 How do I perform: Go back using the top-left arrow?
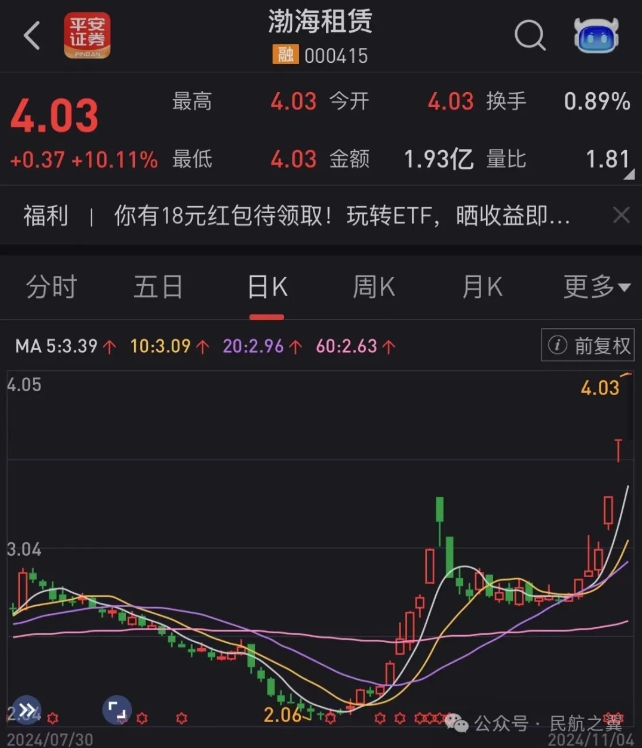pyautogui.click(x=32, y=37)
